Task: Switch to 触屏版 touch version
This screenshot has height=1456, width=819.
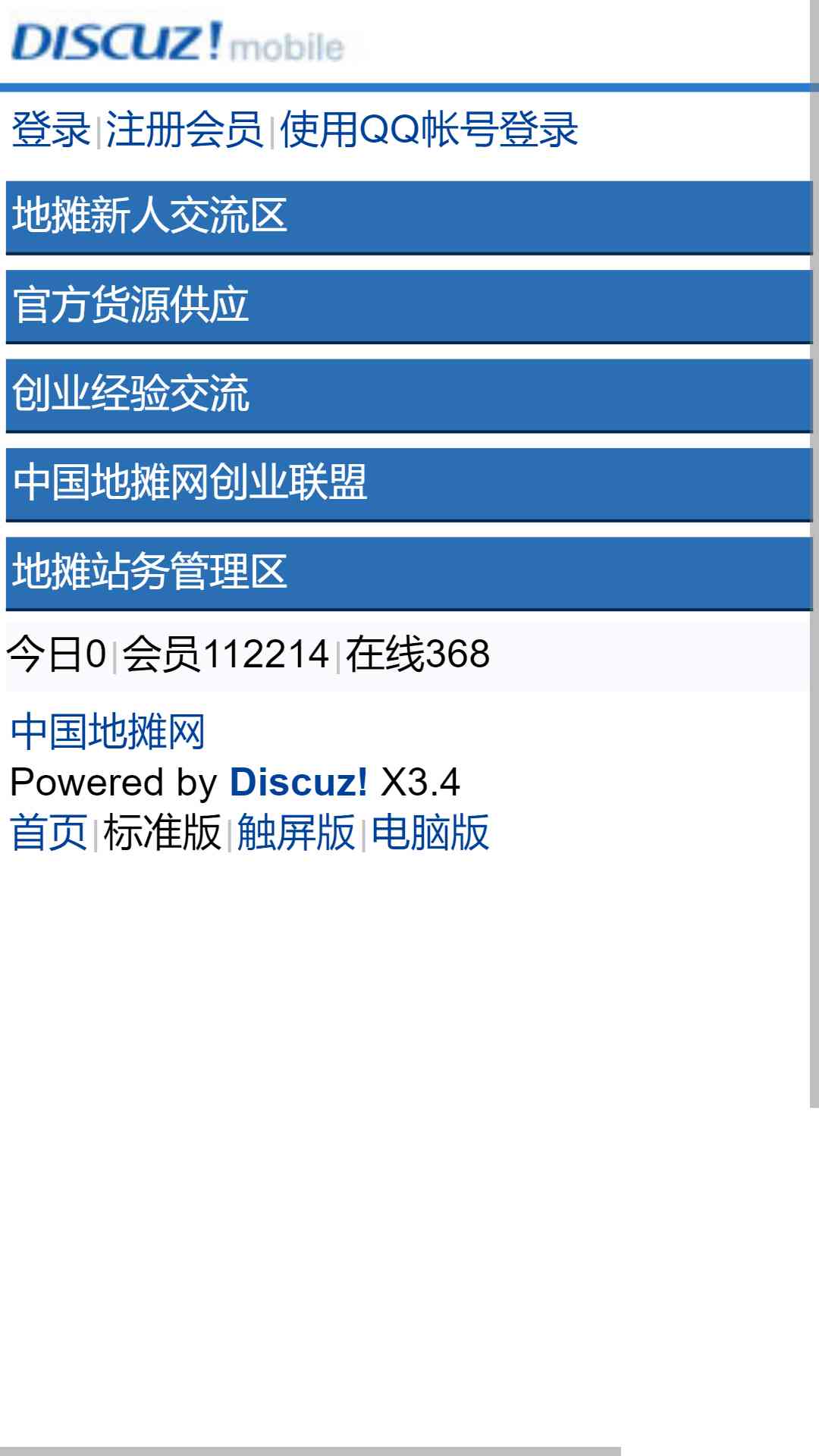Action: point(297,833)
